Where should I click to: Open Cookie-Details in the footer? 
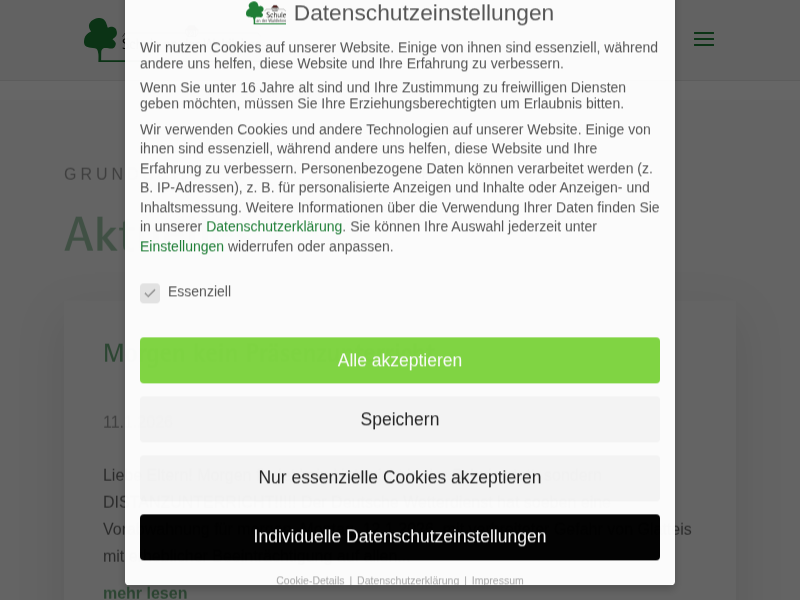310,580
